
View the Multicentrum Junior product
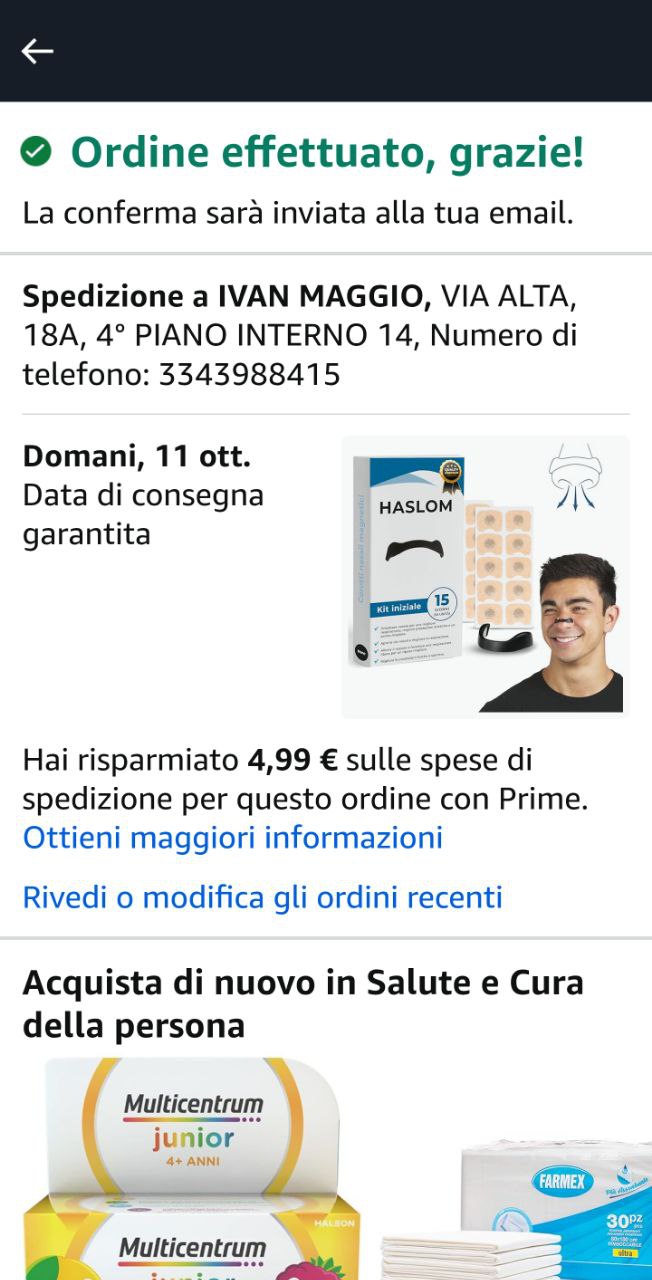[190, 1170]
